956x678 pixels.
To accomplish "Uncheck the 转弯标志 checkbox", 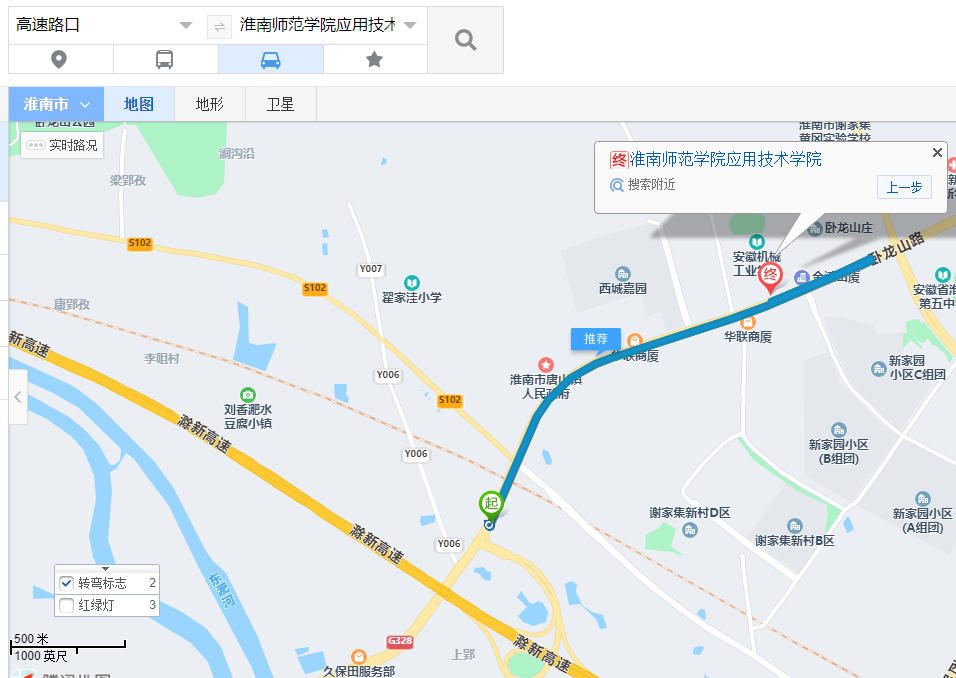I will (x=67, y=583).
